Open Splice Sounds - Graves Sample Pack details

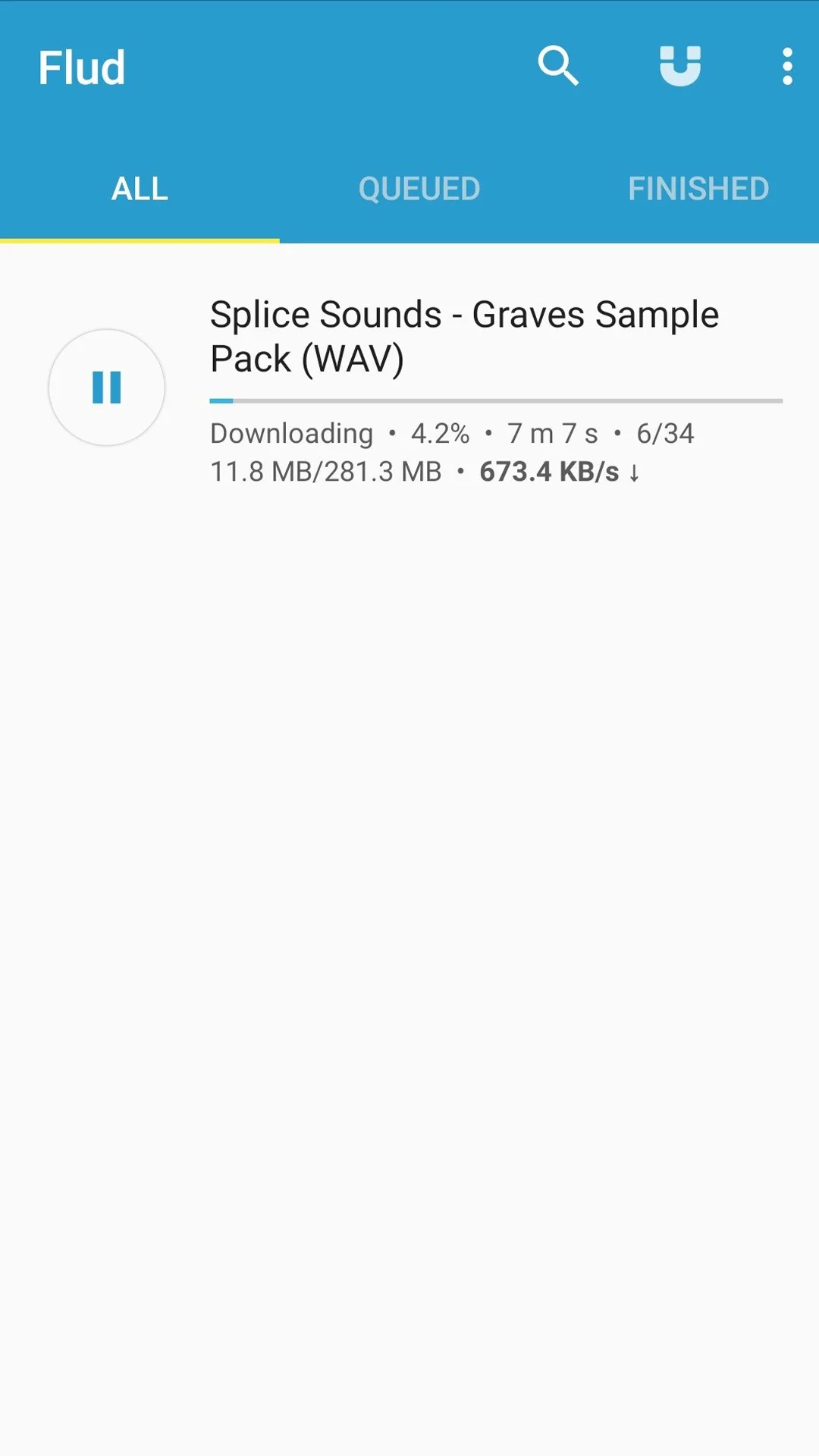click(x=464, y=337)
